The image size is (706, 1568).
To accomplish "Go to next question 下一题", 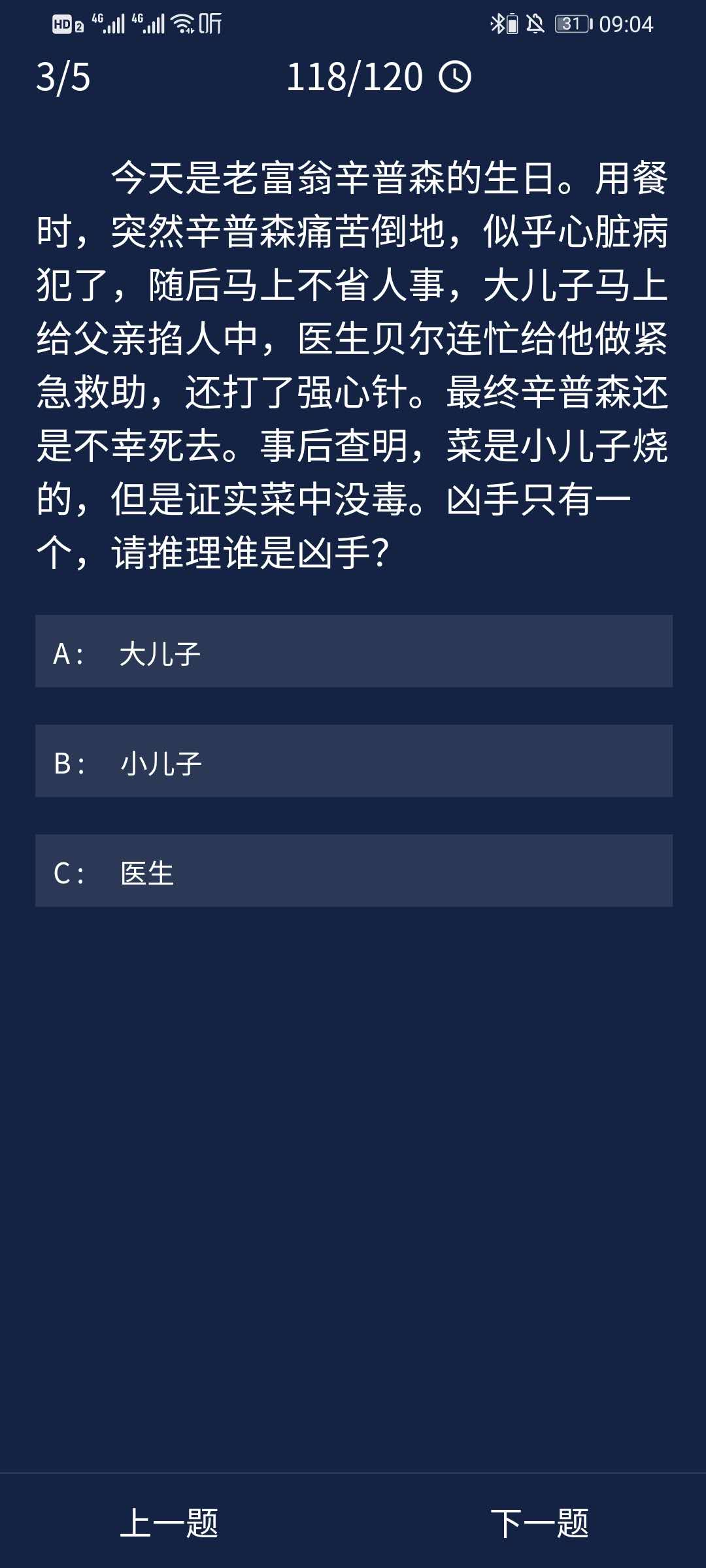I will pos(539,1523).
